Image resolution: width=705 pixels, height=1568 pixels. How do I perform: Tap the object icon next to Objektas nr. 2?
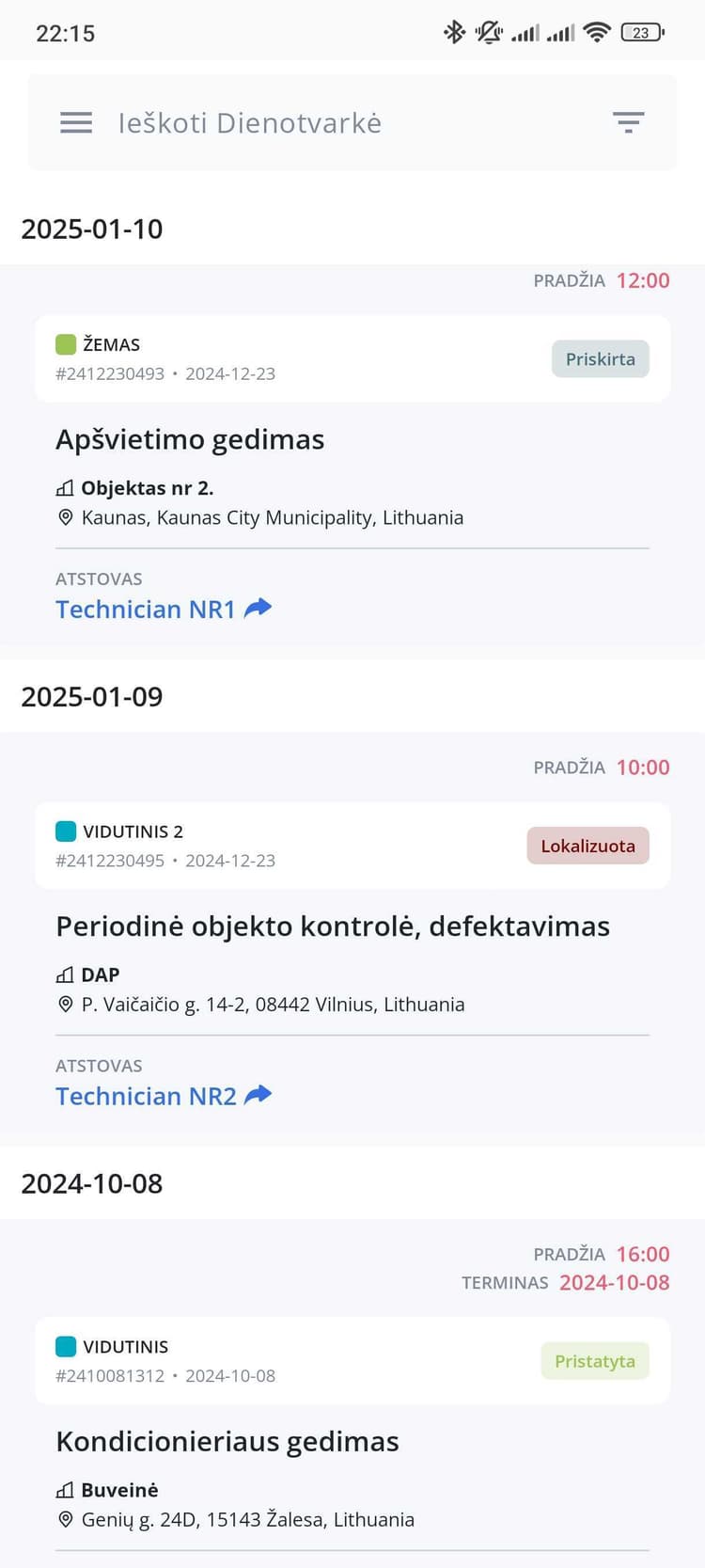[65, 487]
